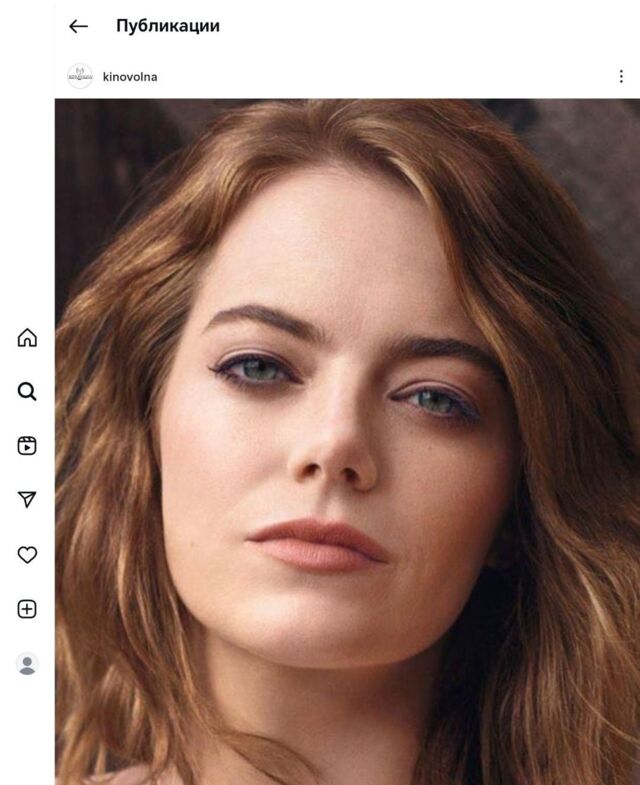Switch to the Reels tab

tap(27, 446)
